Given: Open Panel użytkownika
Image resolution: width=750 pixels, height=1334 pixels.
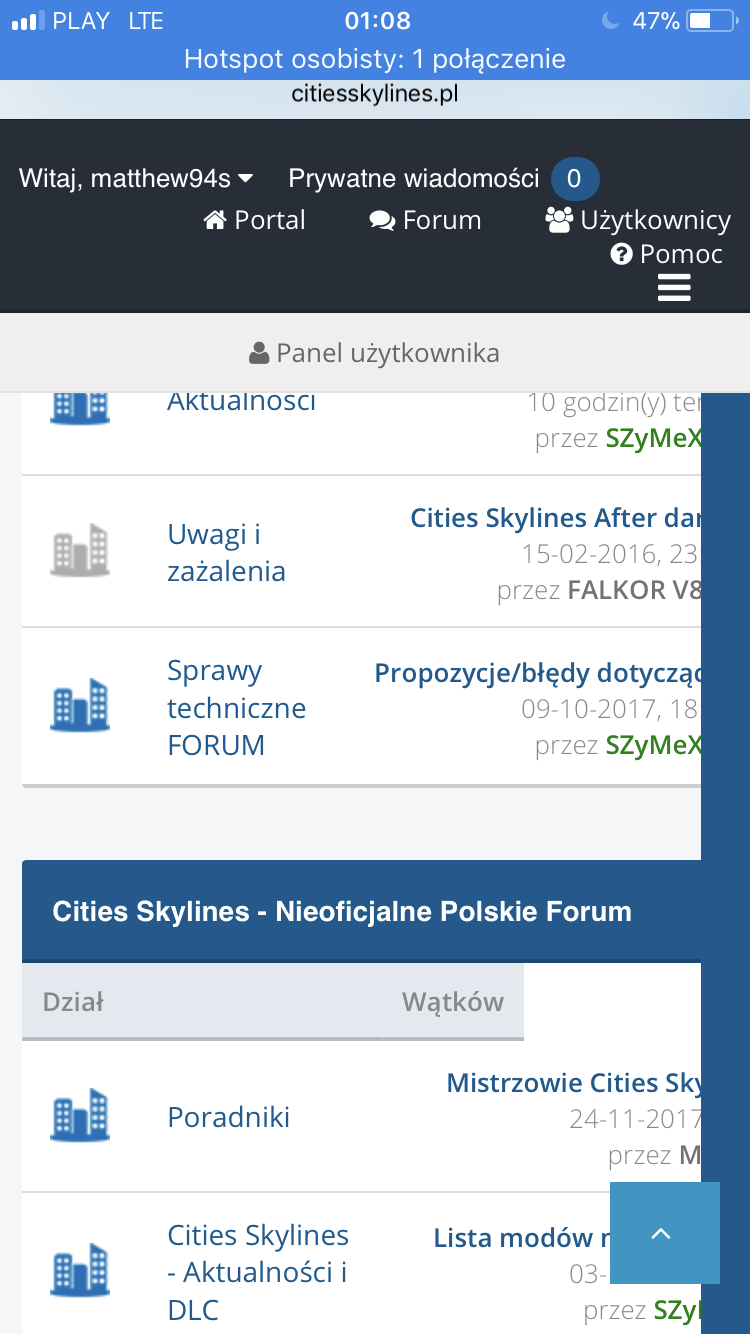Looking at the screenshot, I should click(375, 353).
